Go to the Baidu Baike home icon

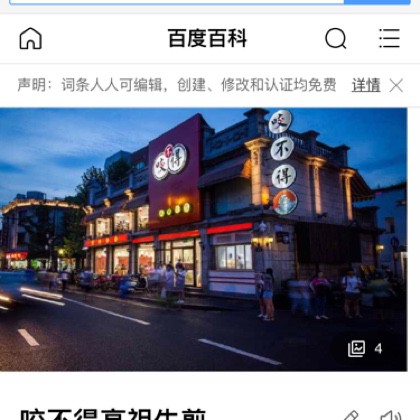click(30, 38)
